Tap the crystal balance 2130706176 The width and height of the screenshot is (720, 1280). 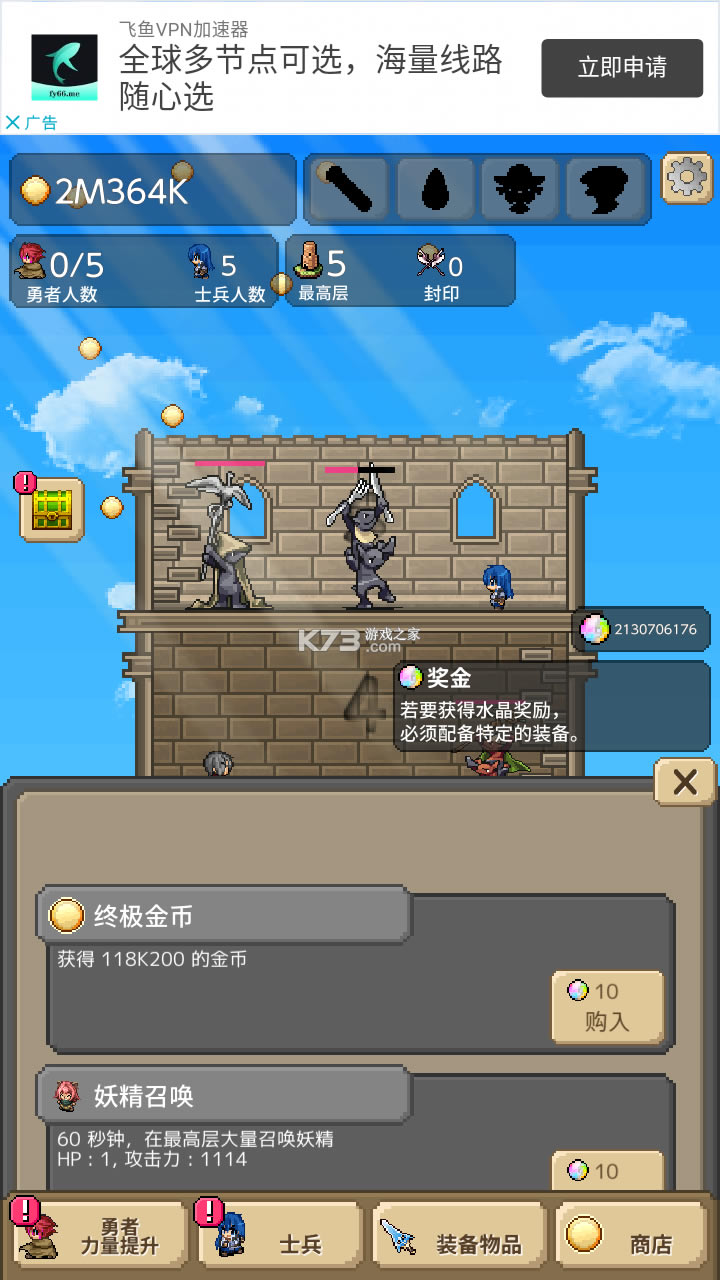coord(641,629)
